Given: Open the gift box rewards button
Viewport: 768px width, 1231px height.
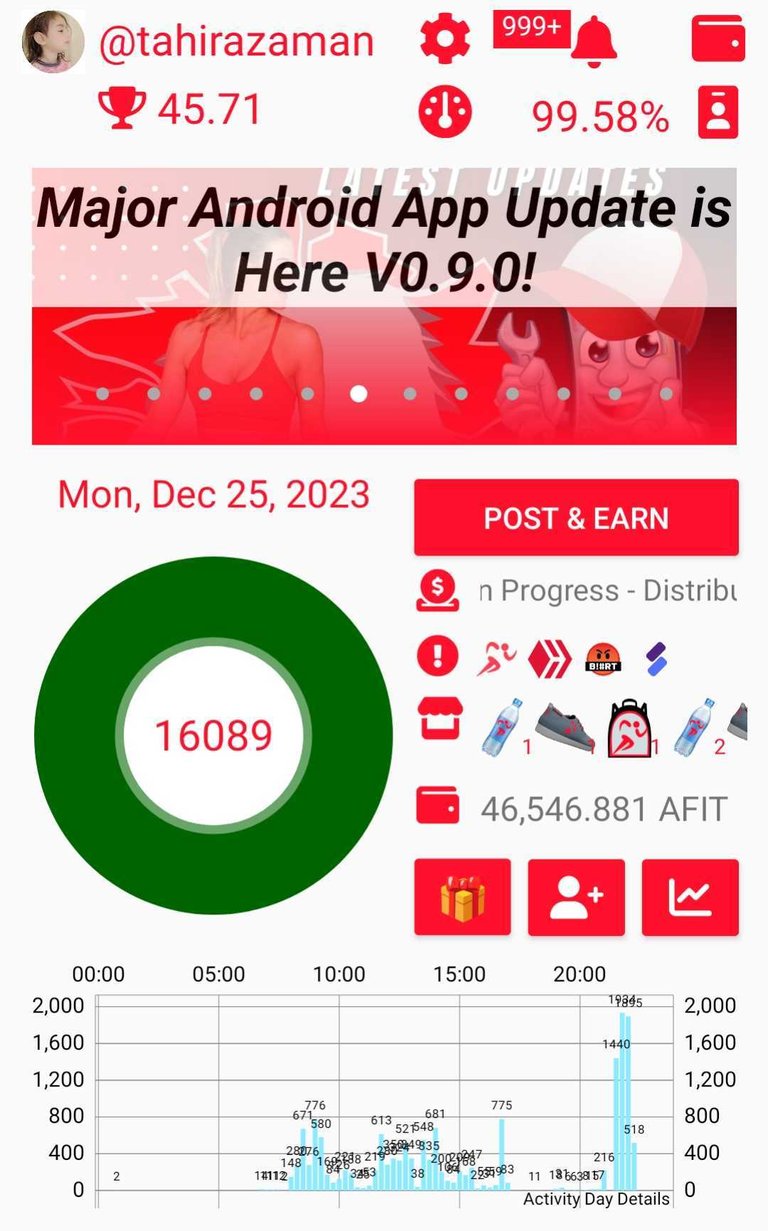Looking at the screenshot, I should 462,897.
